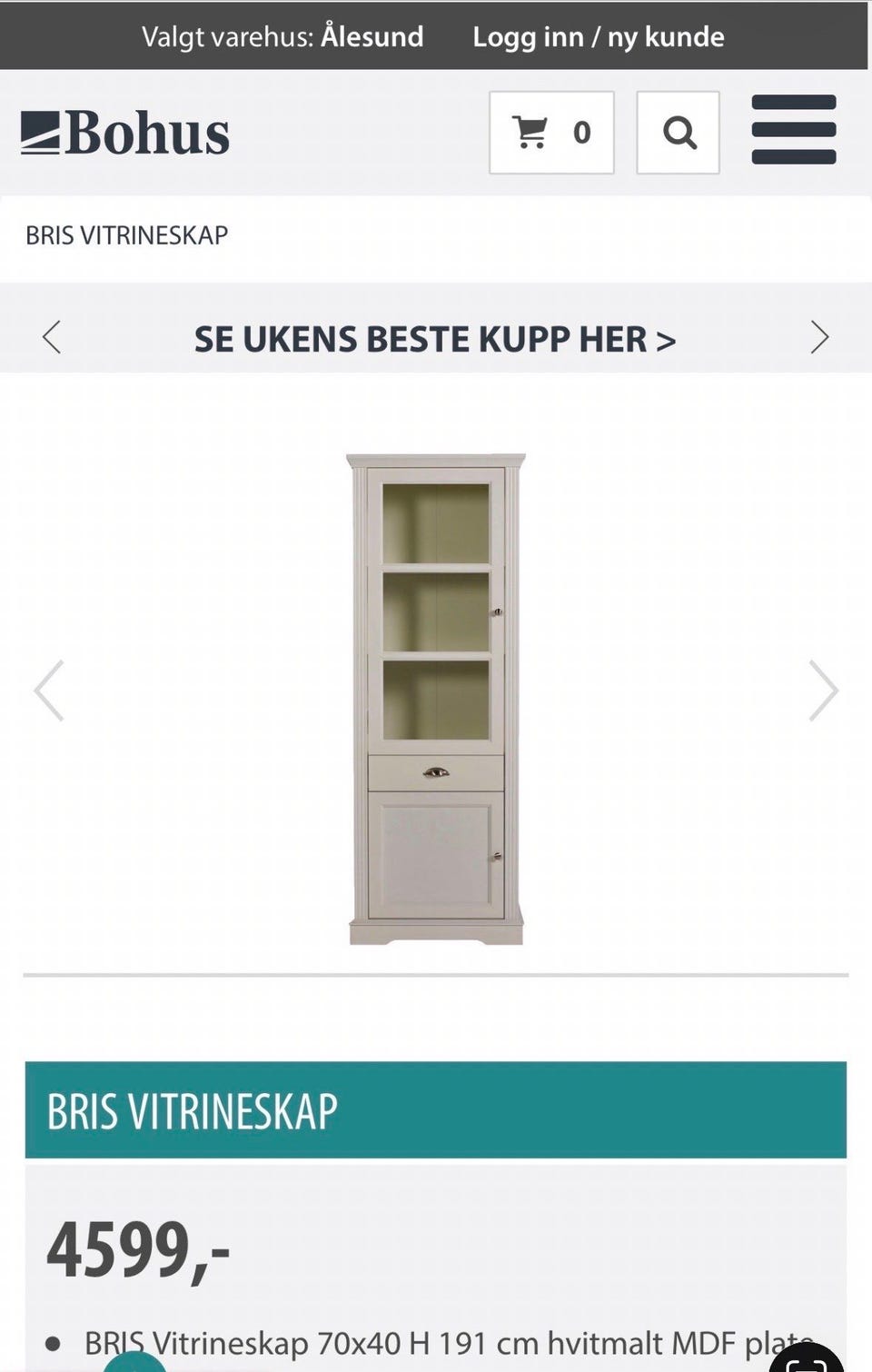Click the BRIS VITRINESKAP breadcrumb
872x1372 pixels.
click(126, 235)
